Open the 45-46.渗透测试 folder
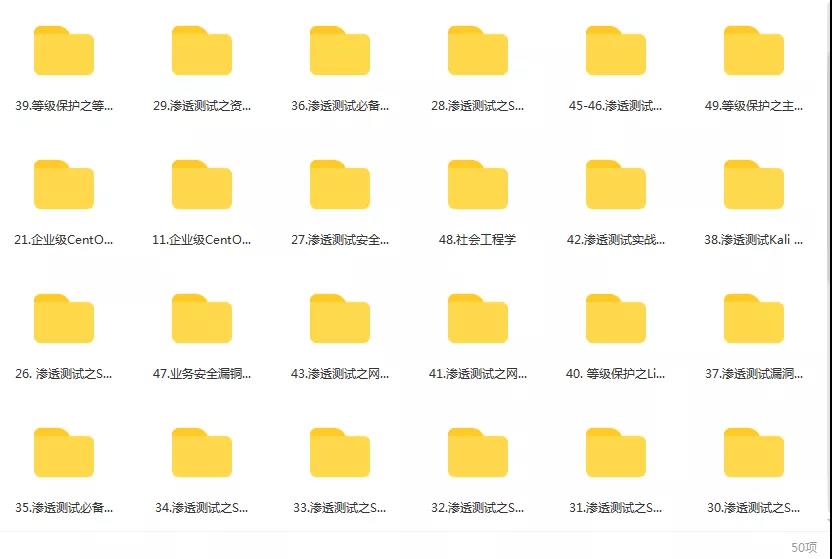832x559 pixels. pos(616,51)
